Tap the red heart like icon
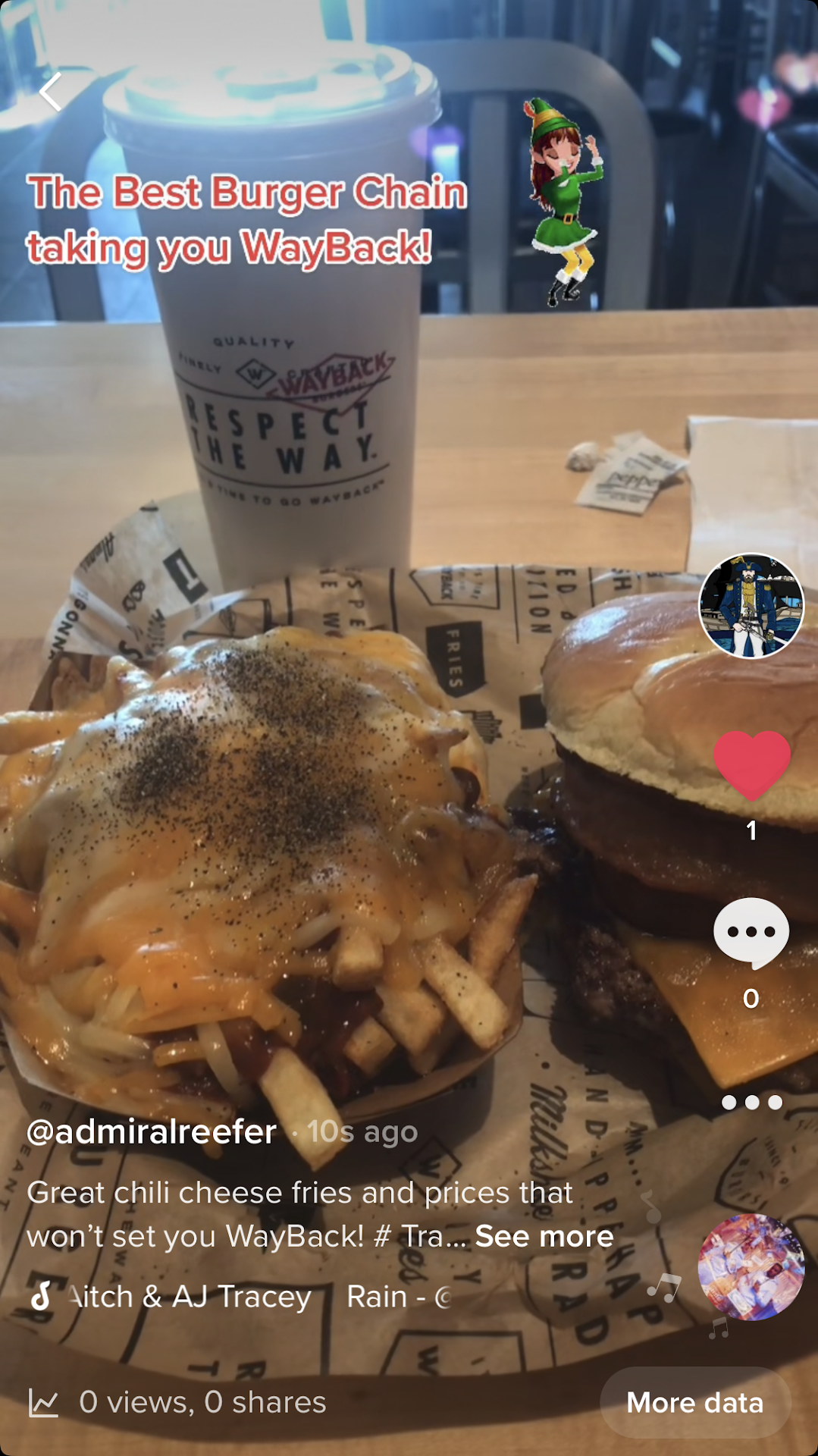This screenshot has height=1456, width=818. point(751,764)
